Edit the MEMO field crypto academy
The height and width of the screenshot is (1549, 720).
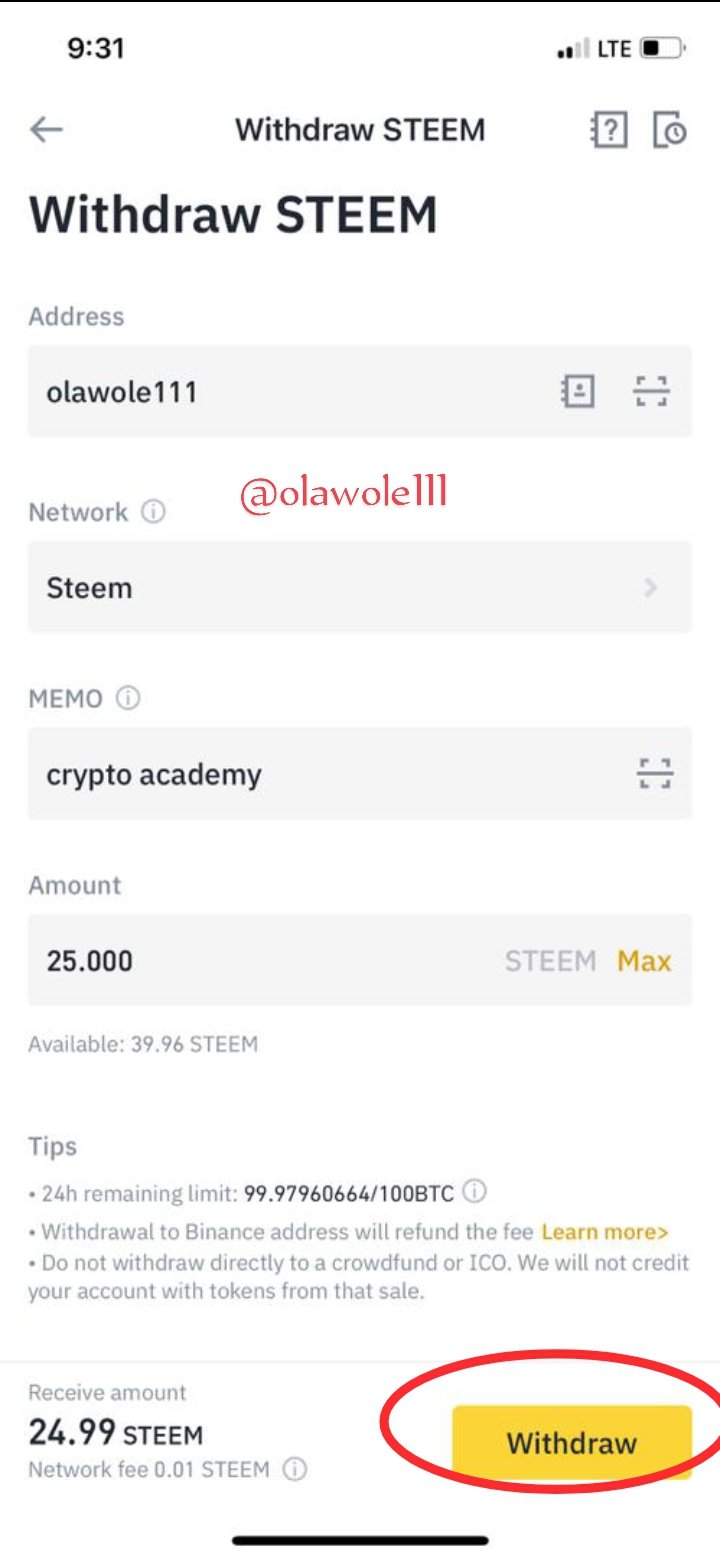[x=325, y=774]
